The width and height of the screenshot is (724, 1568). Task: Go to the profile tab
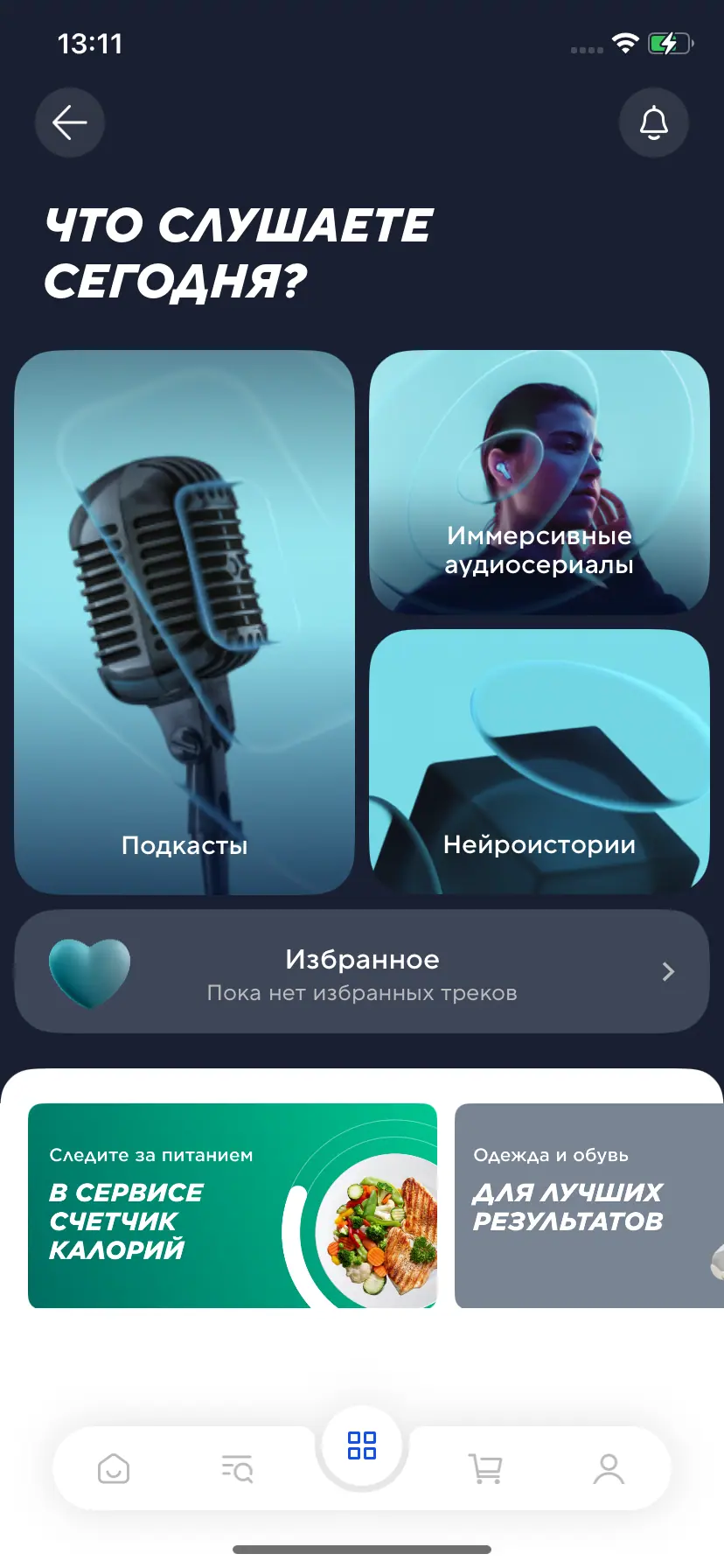(x=609, y=1468)
